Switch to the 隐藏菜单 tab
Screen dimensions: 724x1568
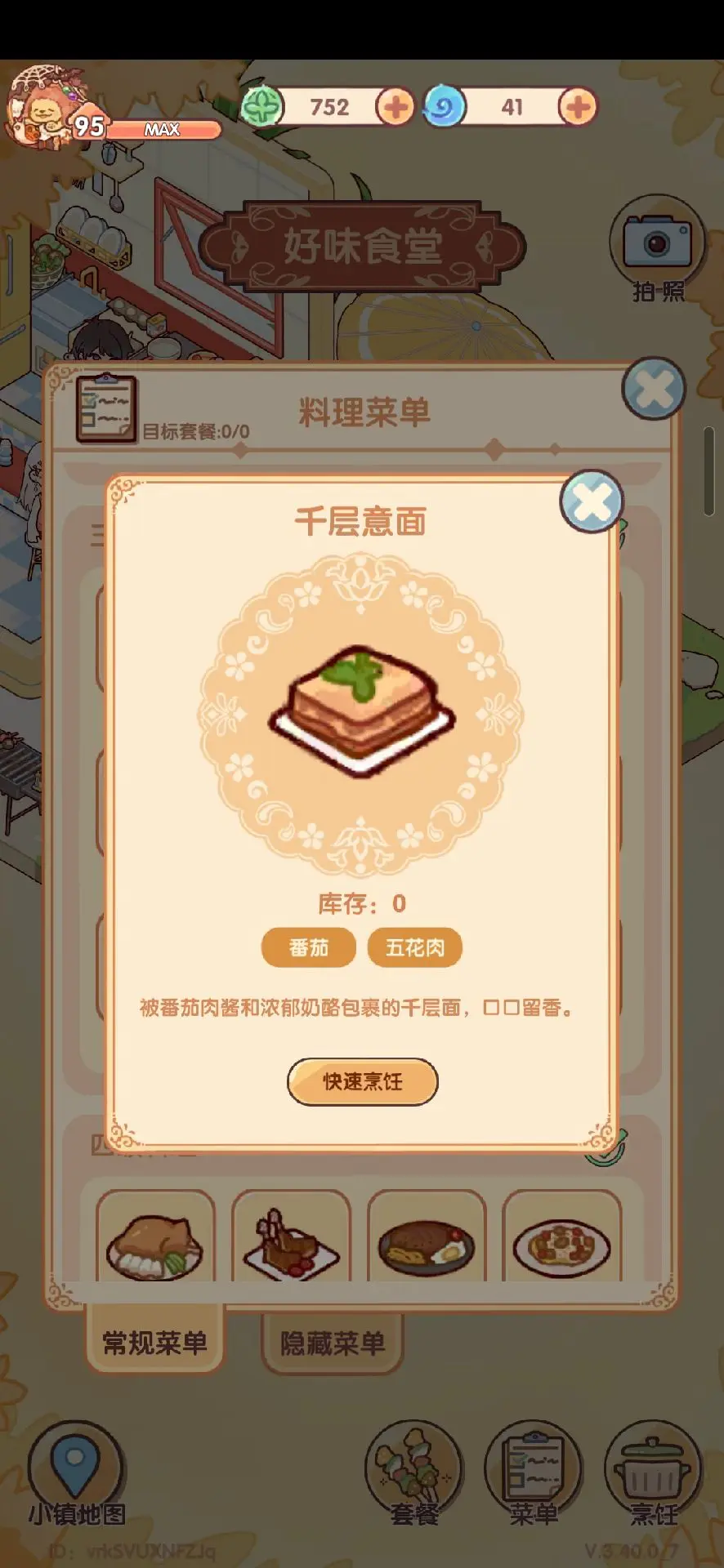tap(333, 1343)
